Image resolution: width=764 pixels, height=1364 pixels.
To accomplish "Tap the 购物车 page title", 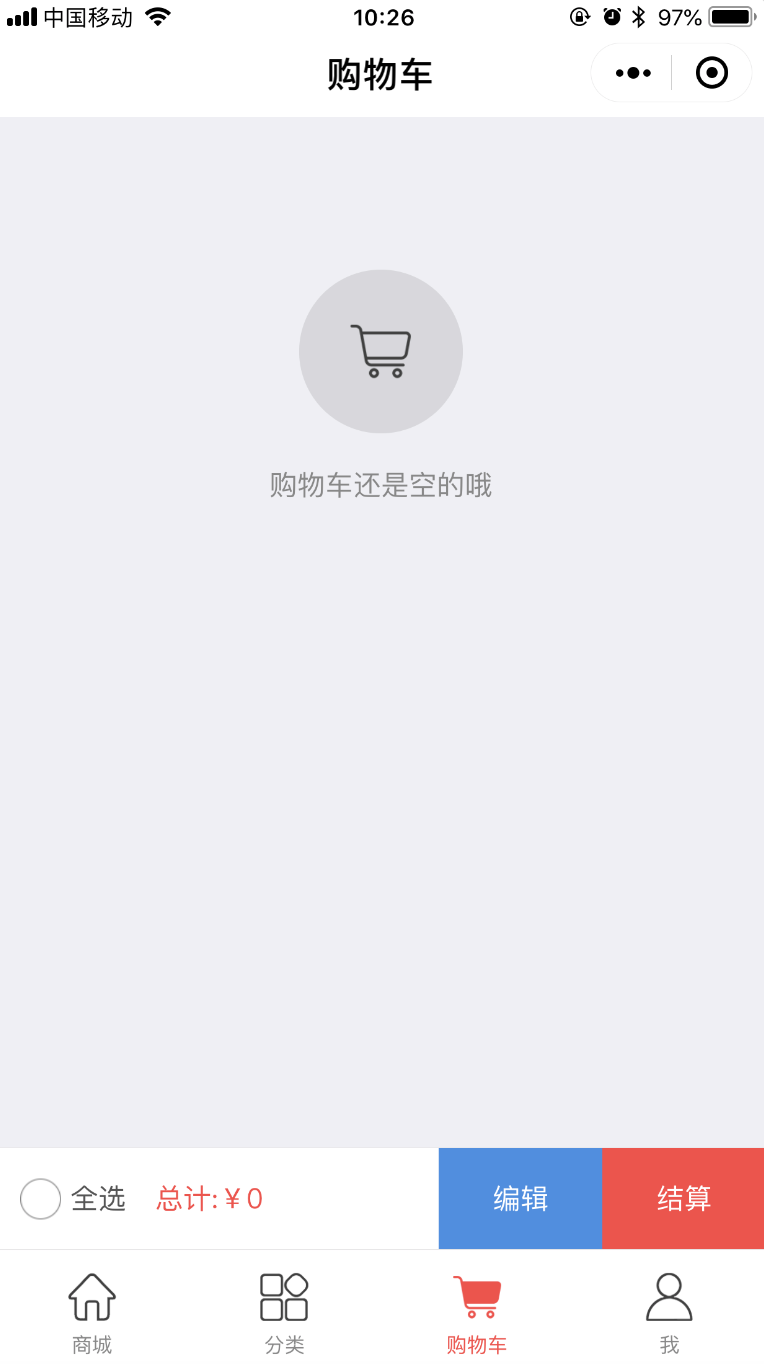I will pos(381,73).
